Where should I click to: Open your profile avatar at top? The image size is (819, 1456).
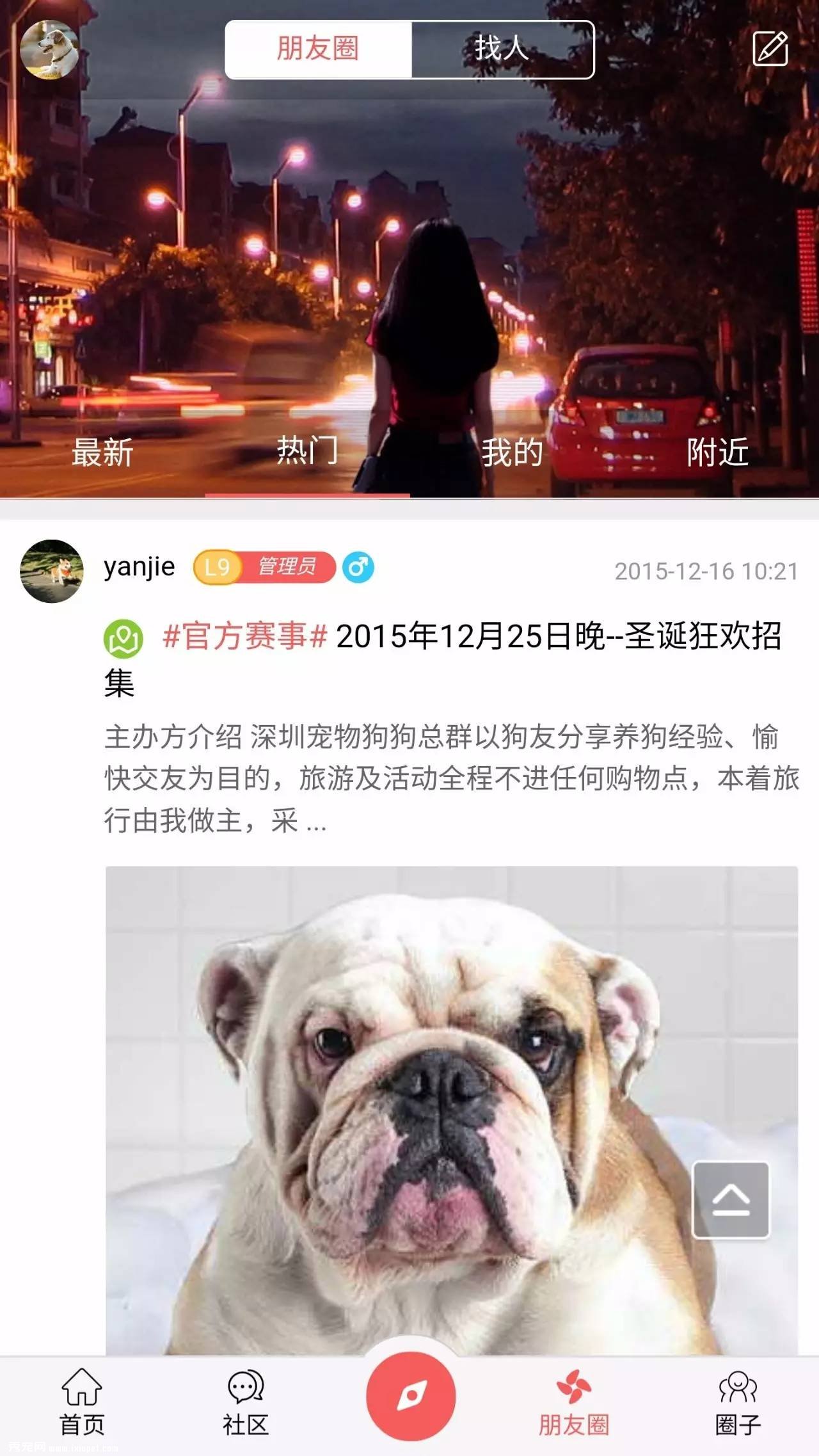50,49
